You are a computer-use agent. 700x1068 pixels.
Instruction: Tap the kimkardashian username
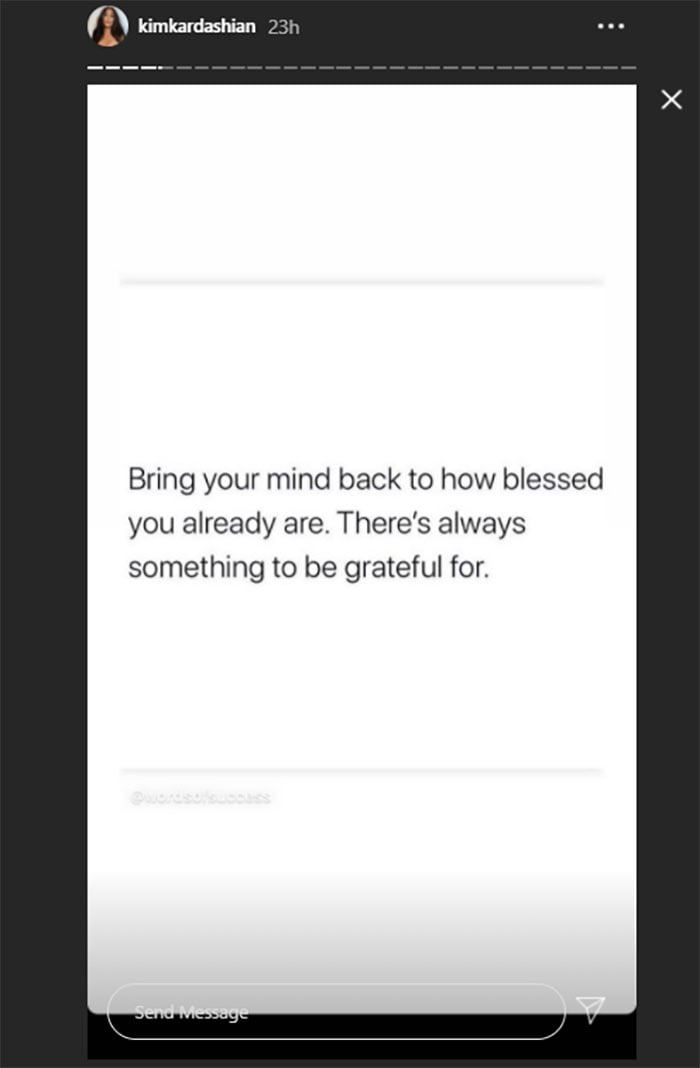[196, 27]
